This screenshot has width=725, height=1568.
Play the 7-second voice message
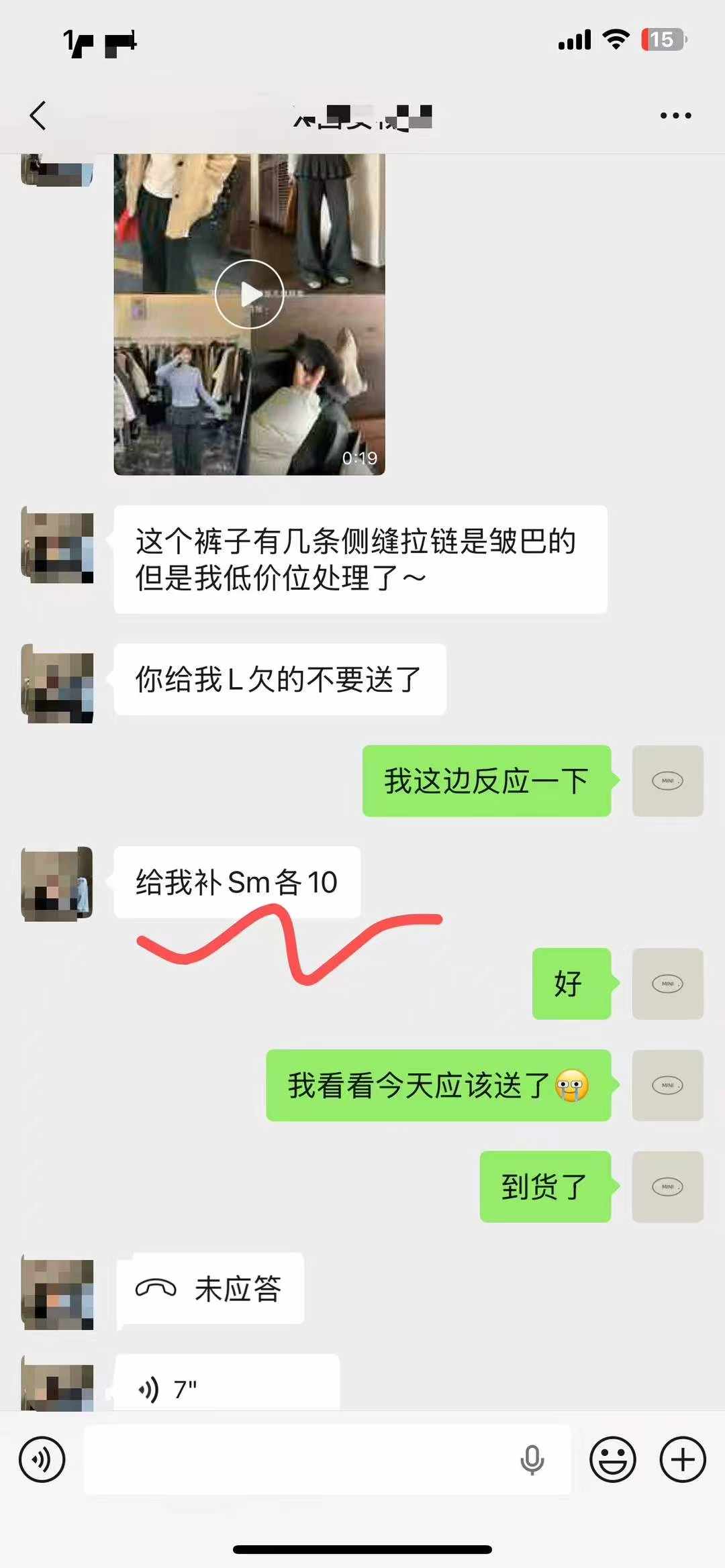(227, 1388)
